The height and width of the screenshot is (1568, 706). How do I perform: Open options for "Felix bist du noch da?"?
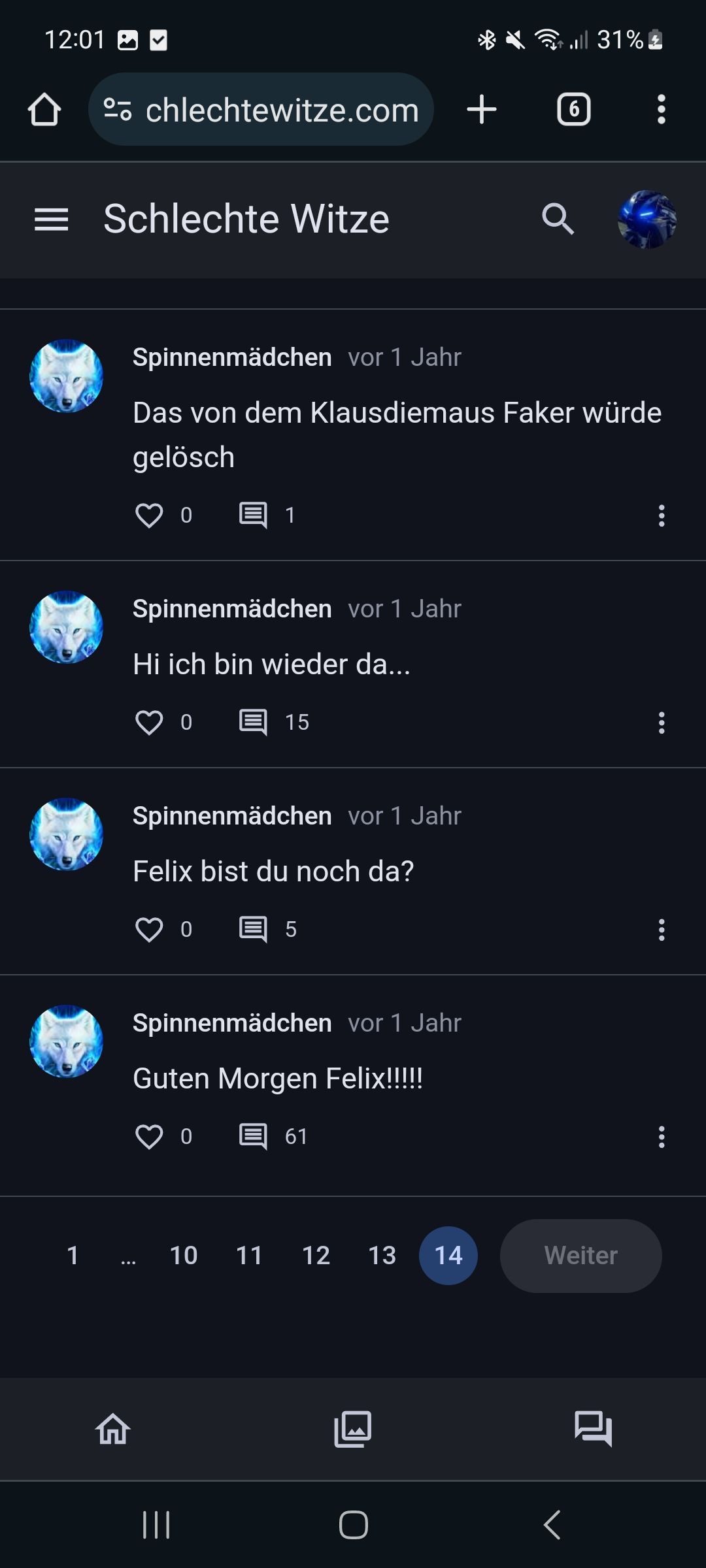pyautogui.click(x=662, y=930)
